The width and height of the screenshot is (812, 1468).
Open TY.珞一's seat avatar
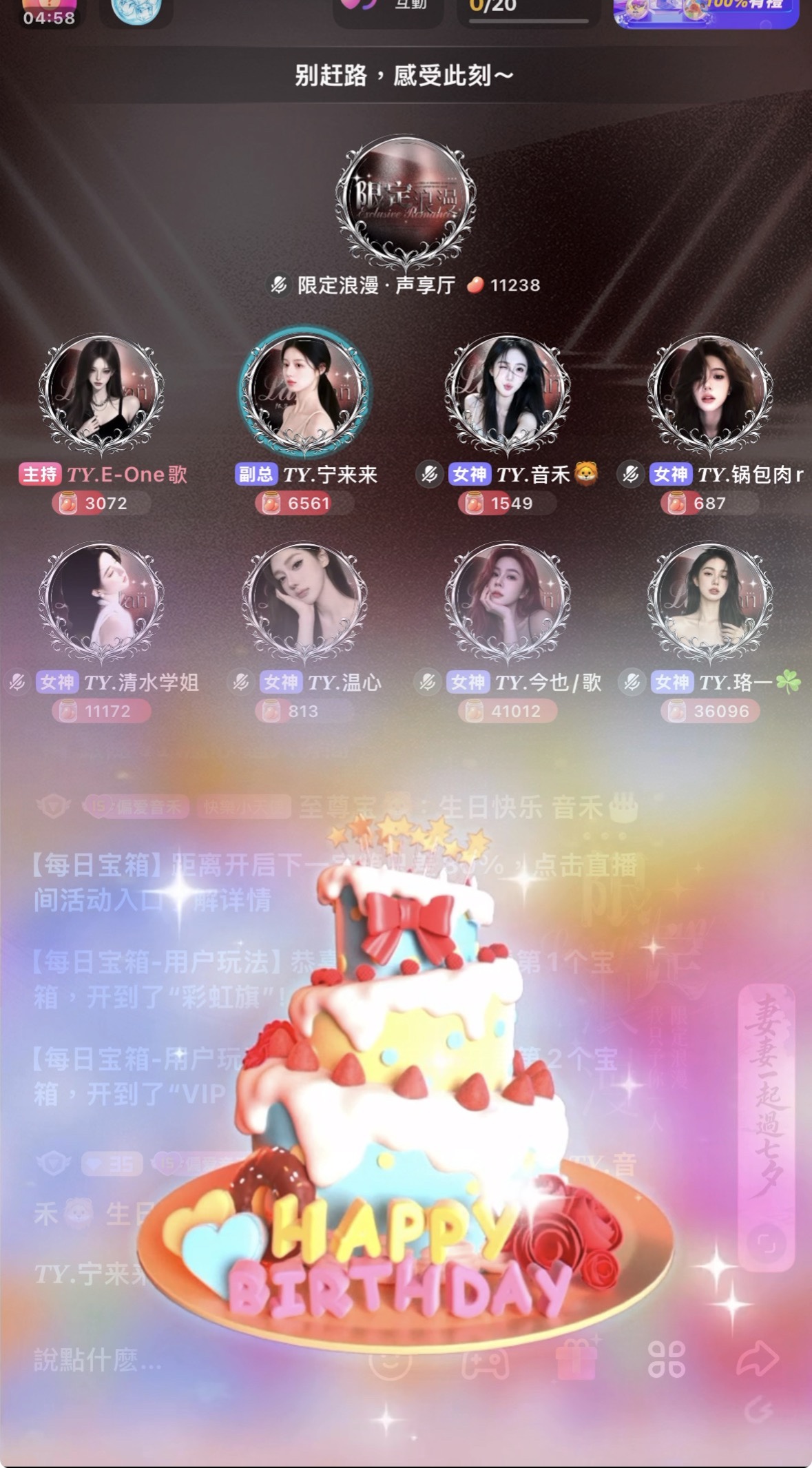click(710, 603)
